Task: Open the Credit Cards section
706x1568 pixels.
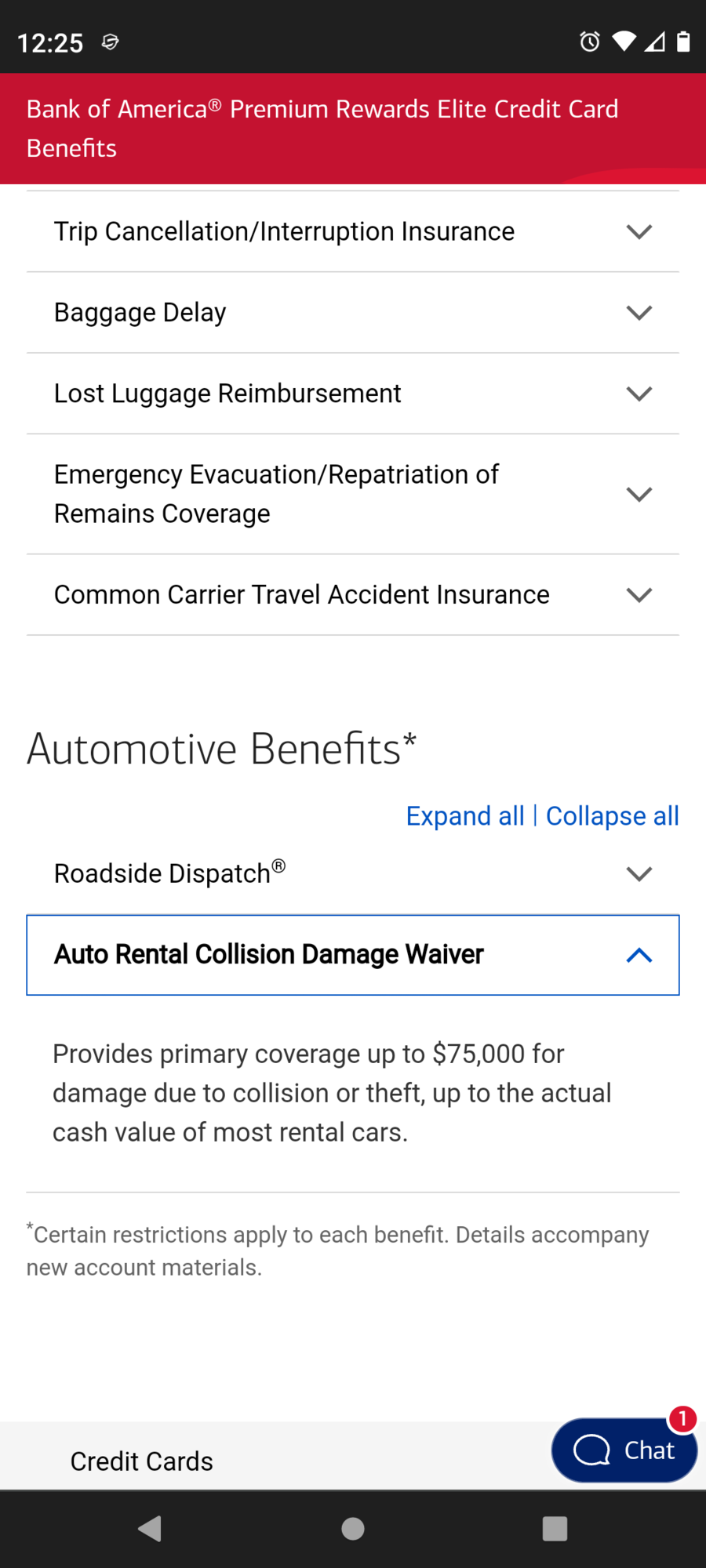Action: (142, 1461)
